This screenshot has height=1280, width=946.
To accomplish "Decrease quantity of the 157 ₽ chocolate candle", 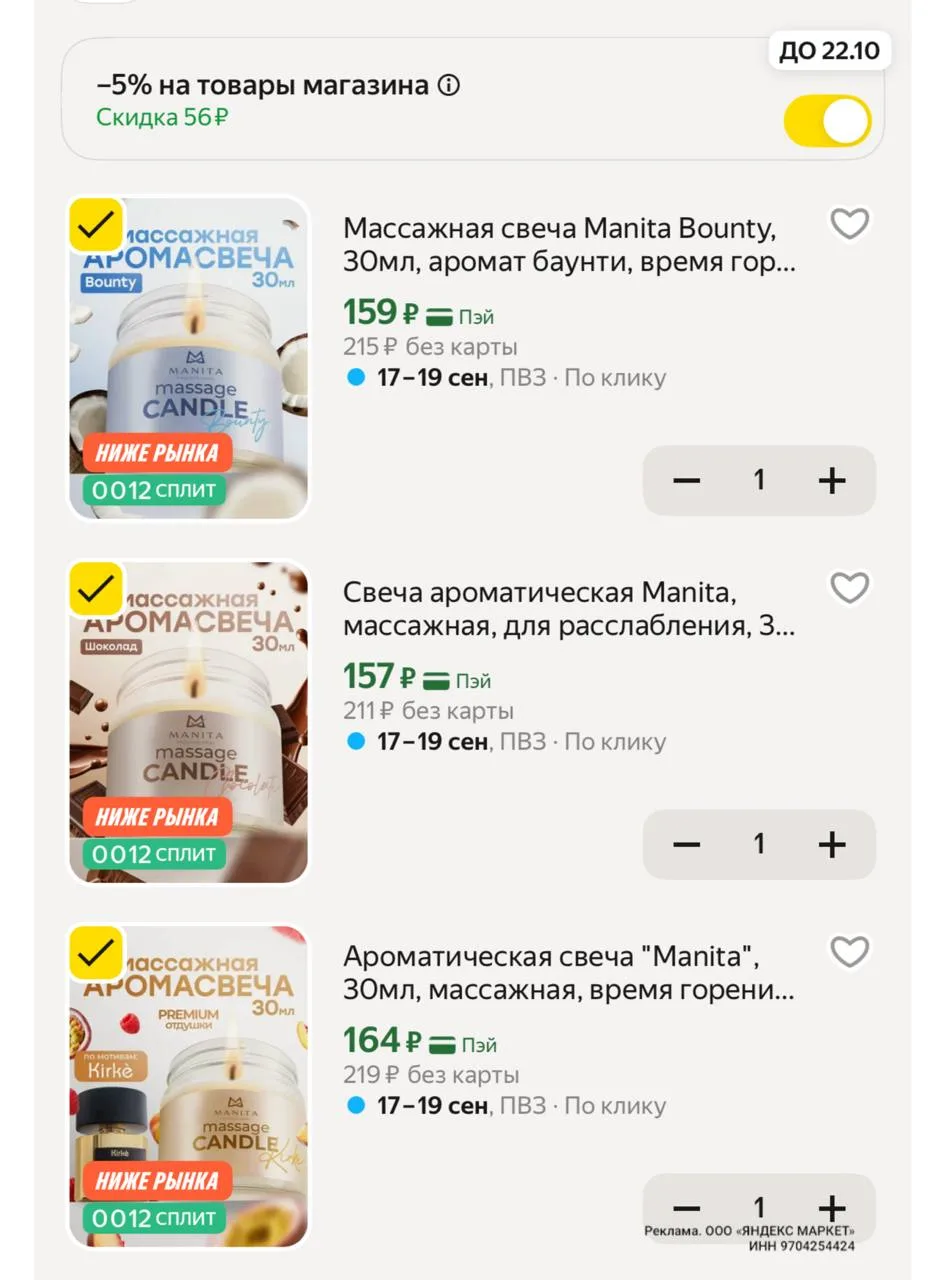I will pos(687,845).
